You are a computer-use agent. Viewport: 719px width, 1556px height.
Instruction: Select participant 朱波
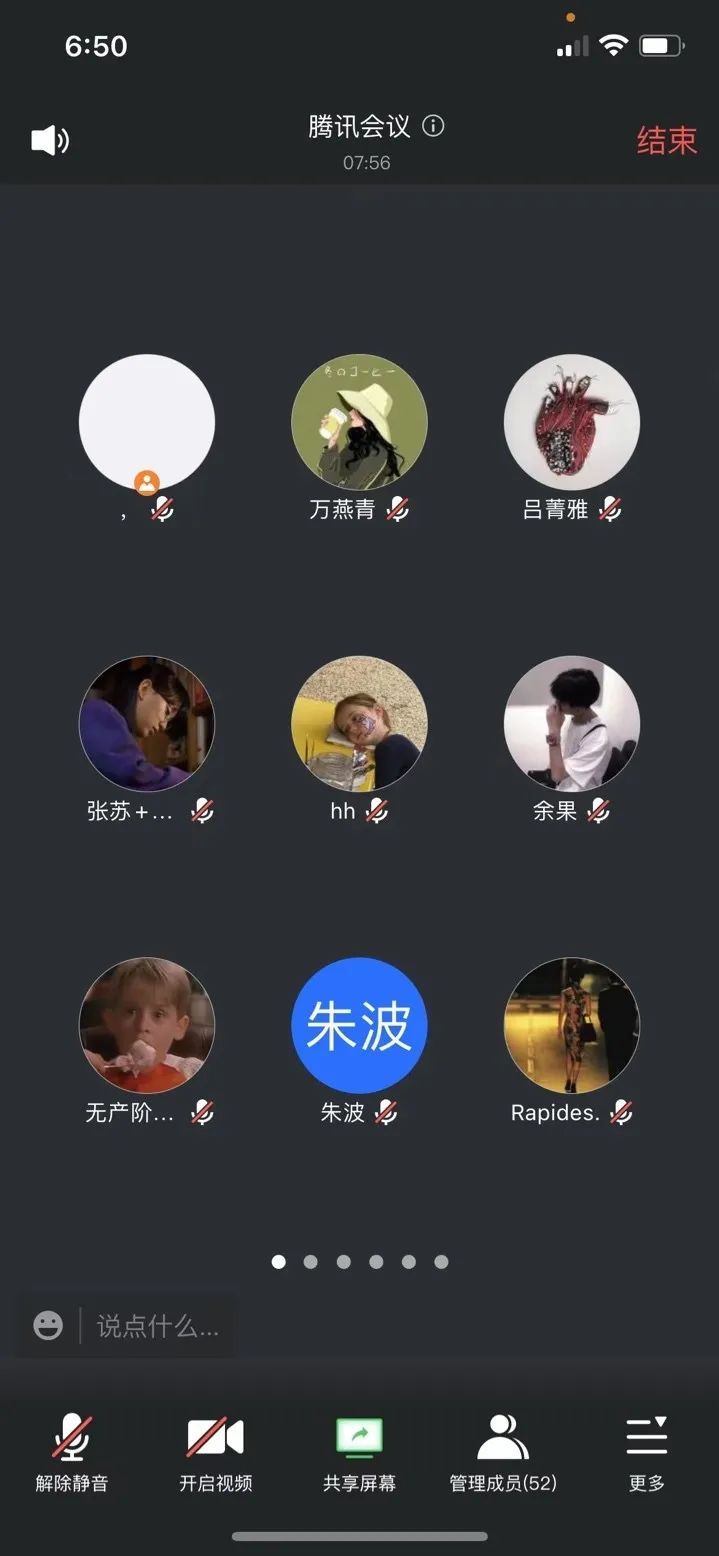coord(359,1026)
